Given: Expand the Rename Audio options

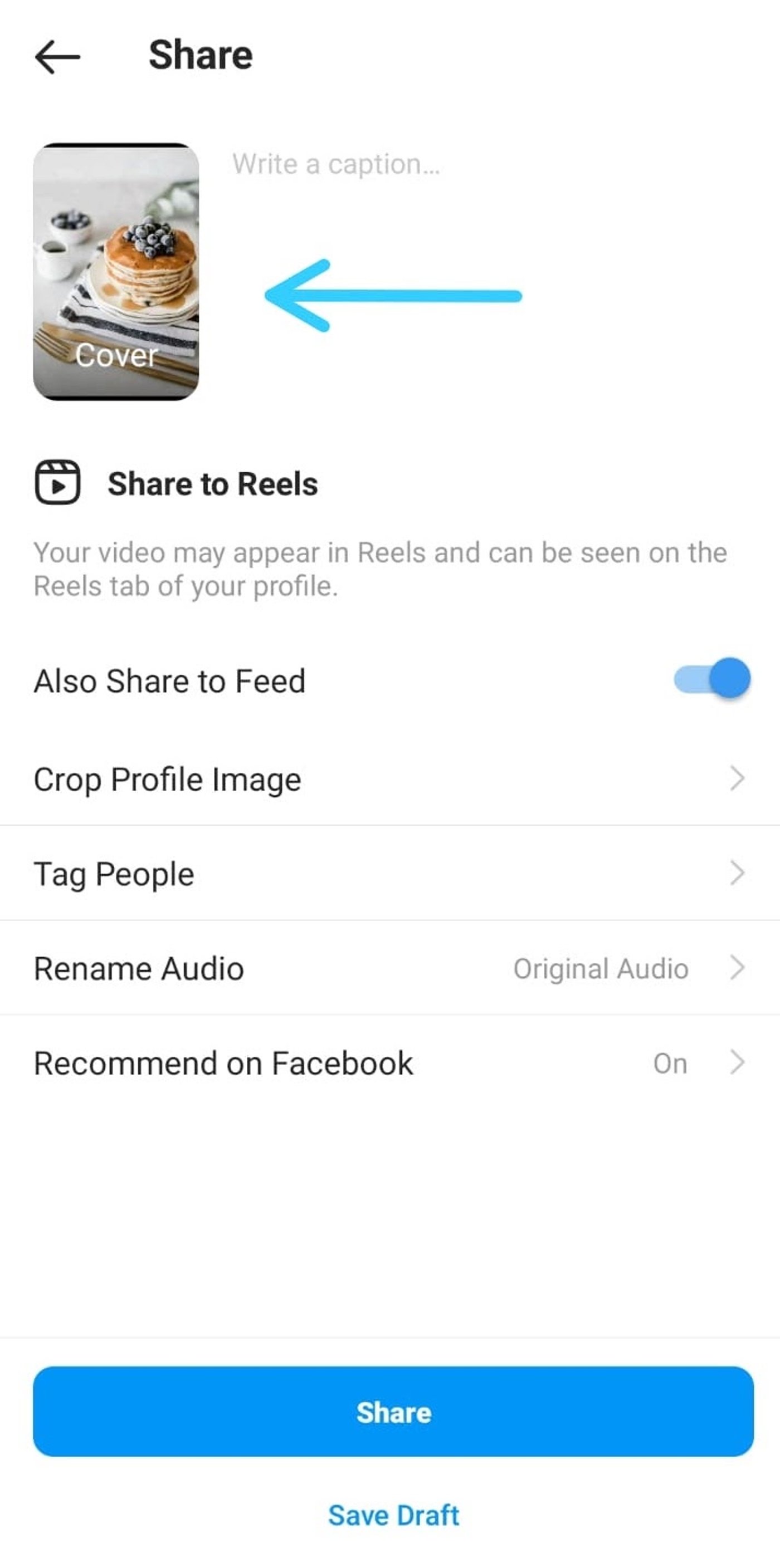Looking at the screenshot, I should [140, 968].
